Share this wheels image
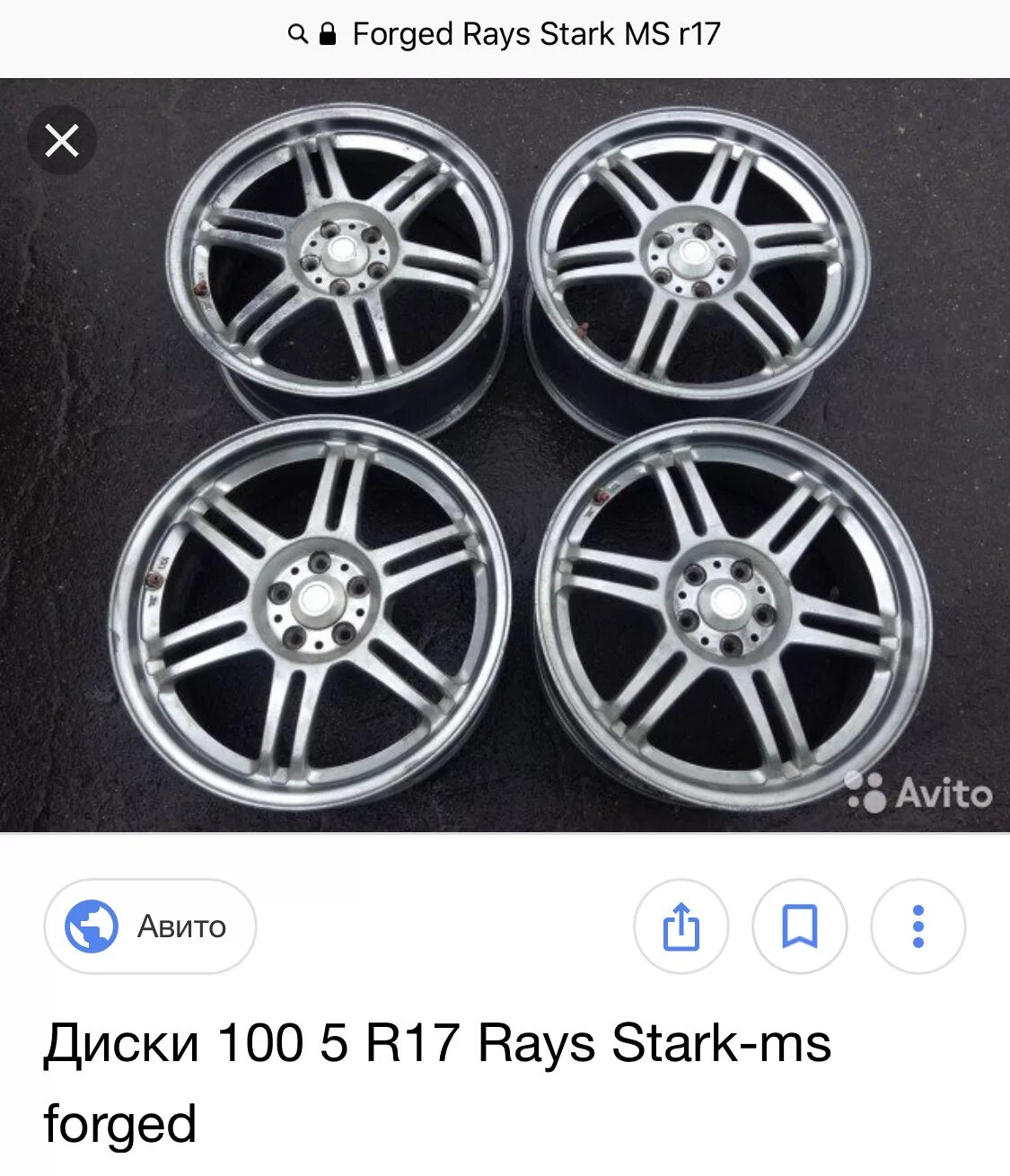Viewport: 1010px width, 1176px height. [x=681, y=926]
